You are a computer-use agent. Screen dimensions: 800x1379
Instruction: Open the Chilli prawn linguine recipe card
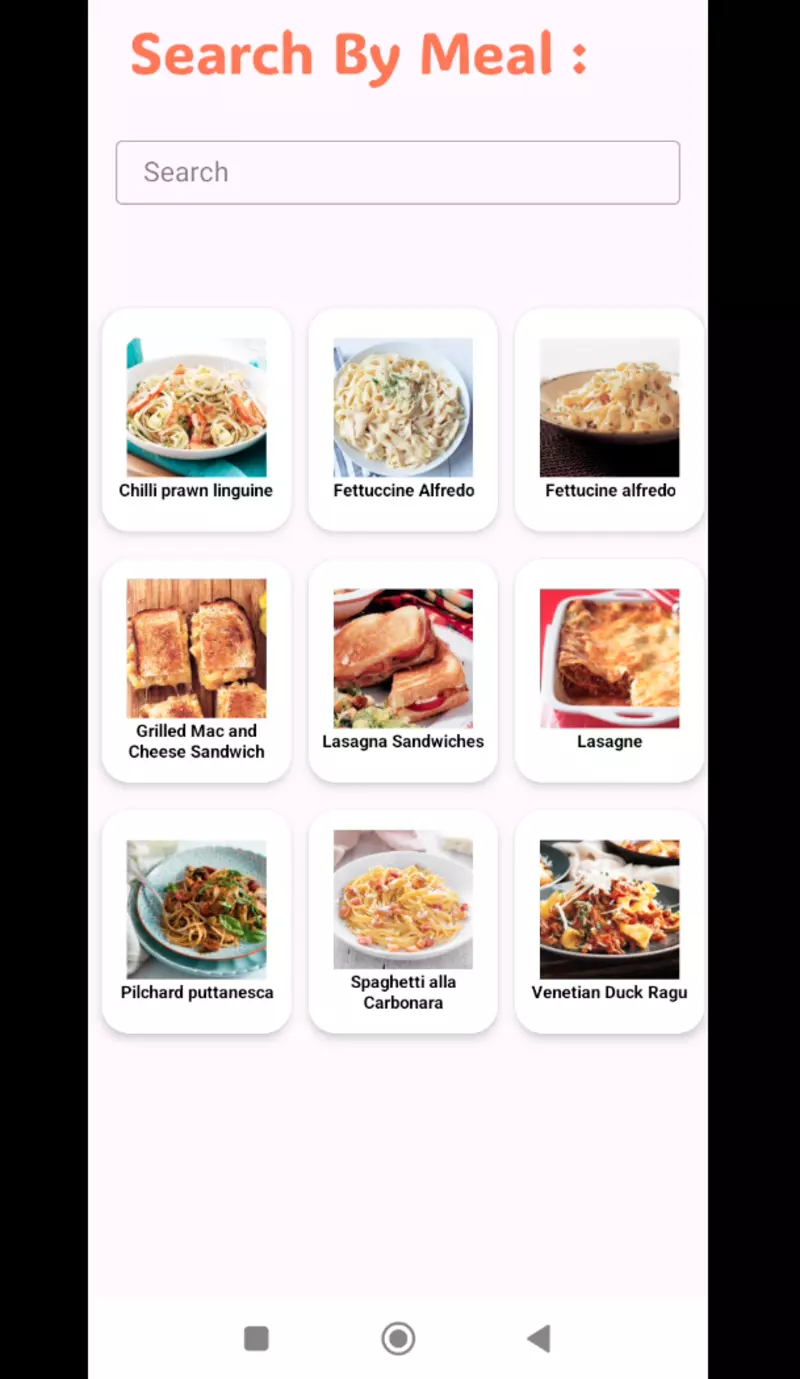tap(196, 420)
